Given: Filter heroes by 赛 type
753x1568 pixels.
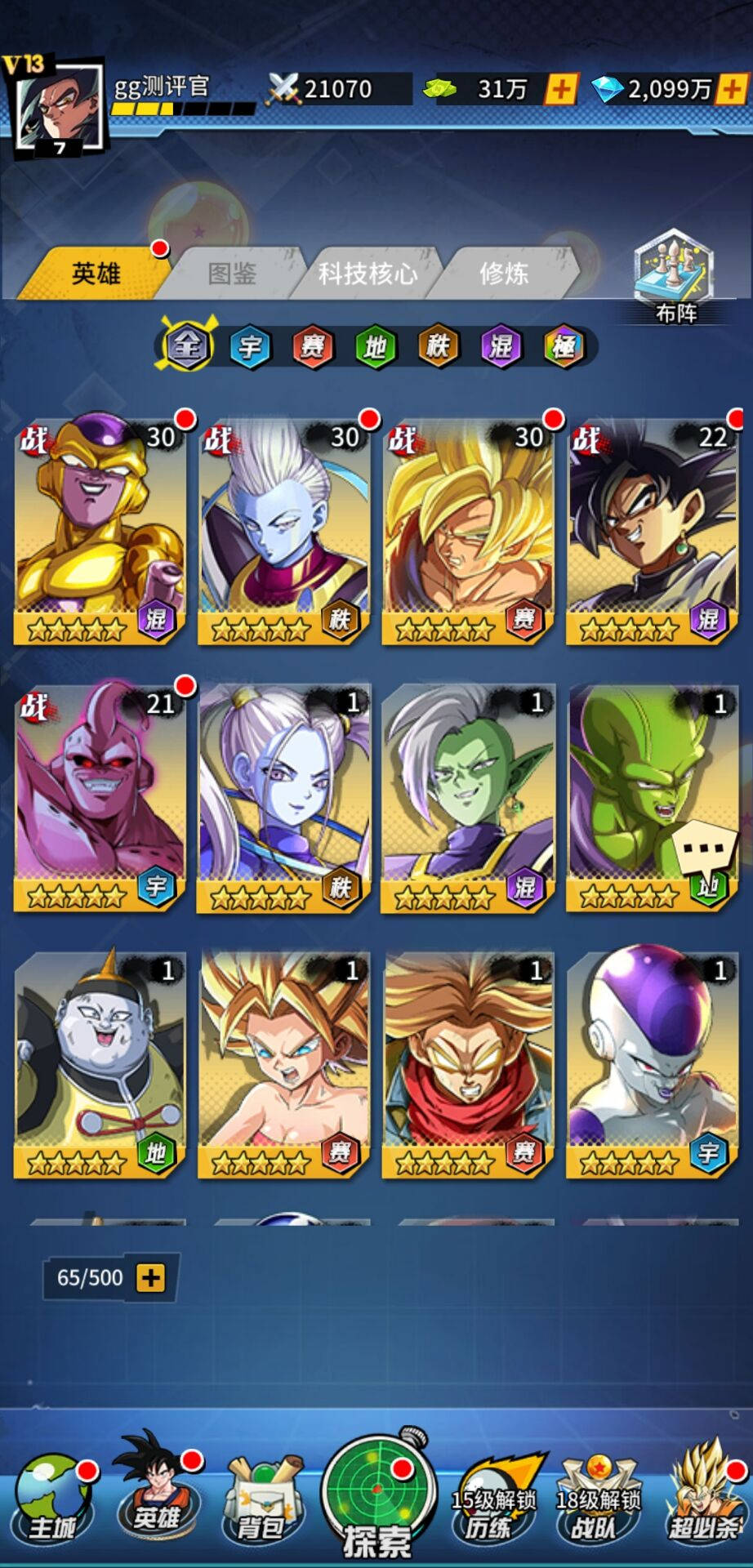Looking at the screenshot, I should point(313,347).
